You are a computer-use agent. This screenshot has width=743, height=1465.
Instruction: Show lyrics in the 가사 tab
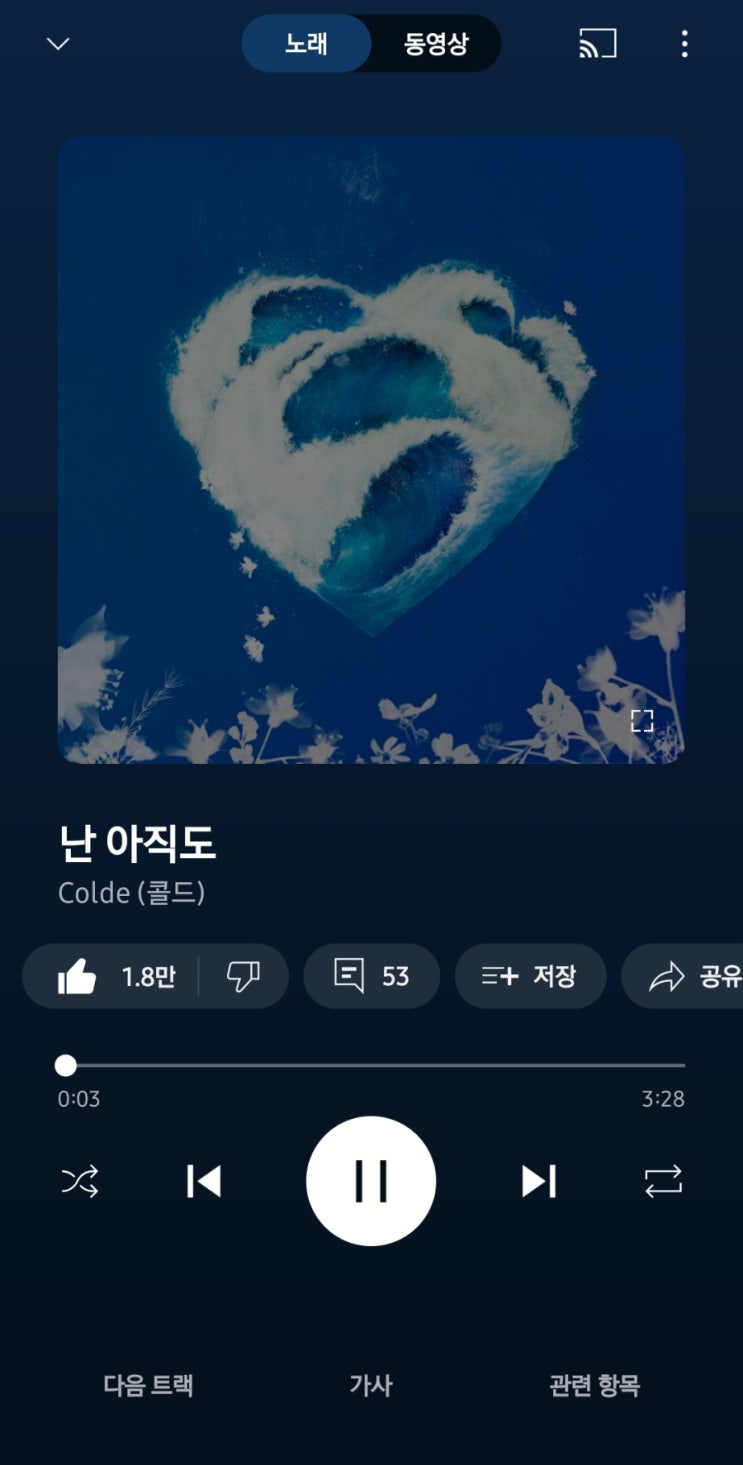(371, 1385)
